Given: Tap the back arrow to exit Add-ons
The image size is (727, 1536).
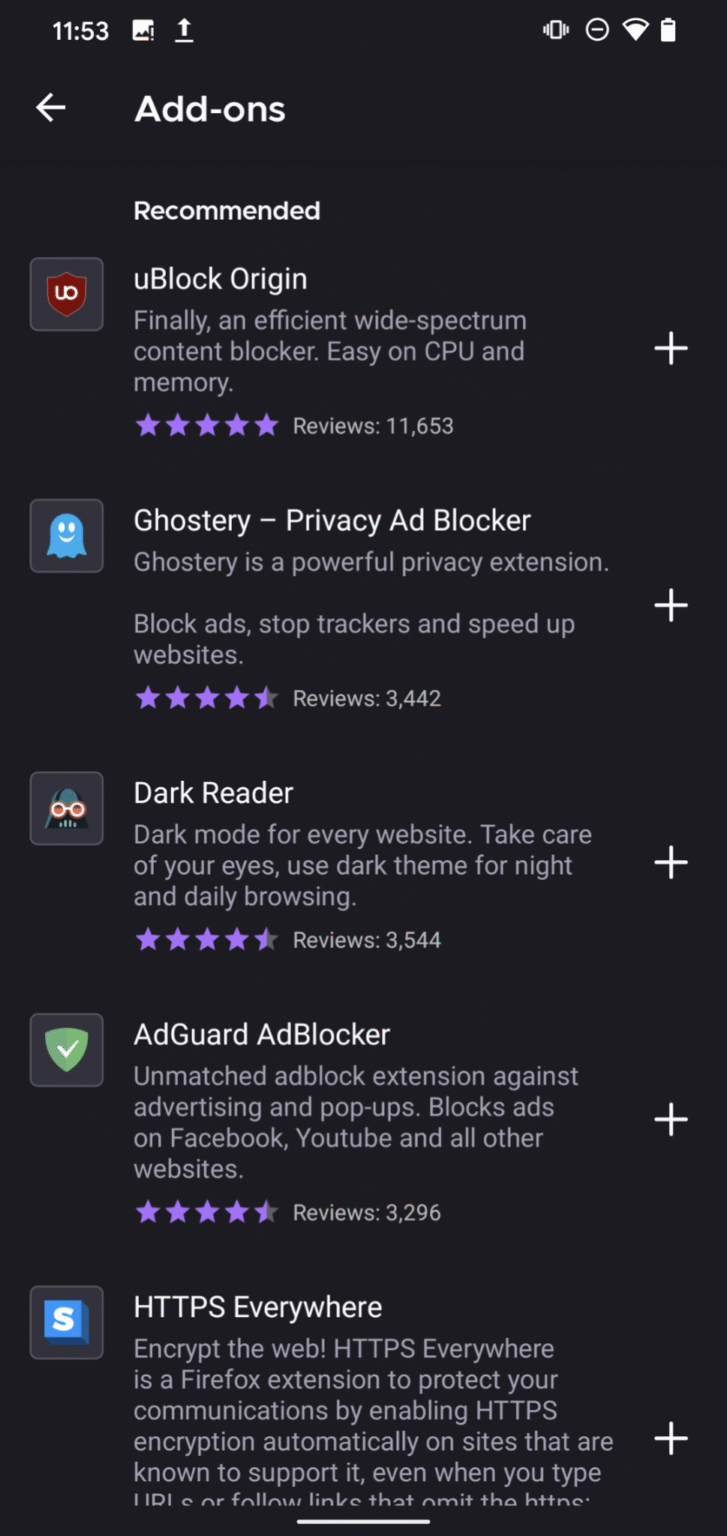Looking at the screenshot, I should click(50, 107).
